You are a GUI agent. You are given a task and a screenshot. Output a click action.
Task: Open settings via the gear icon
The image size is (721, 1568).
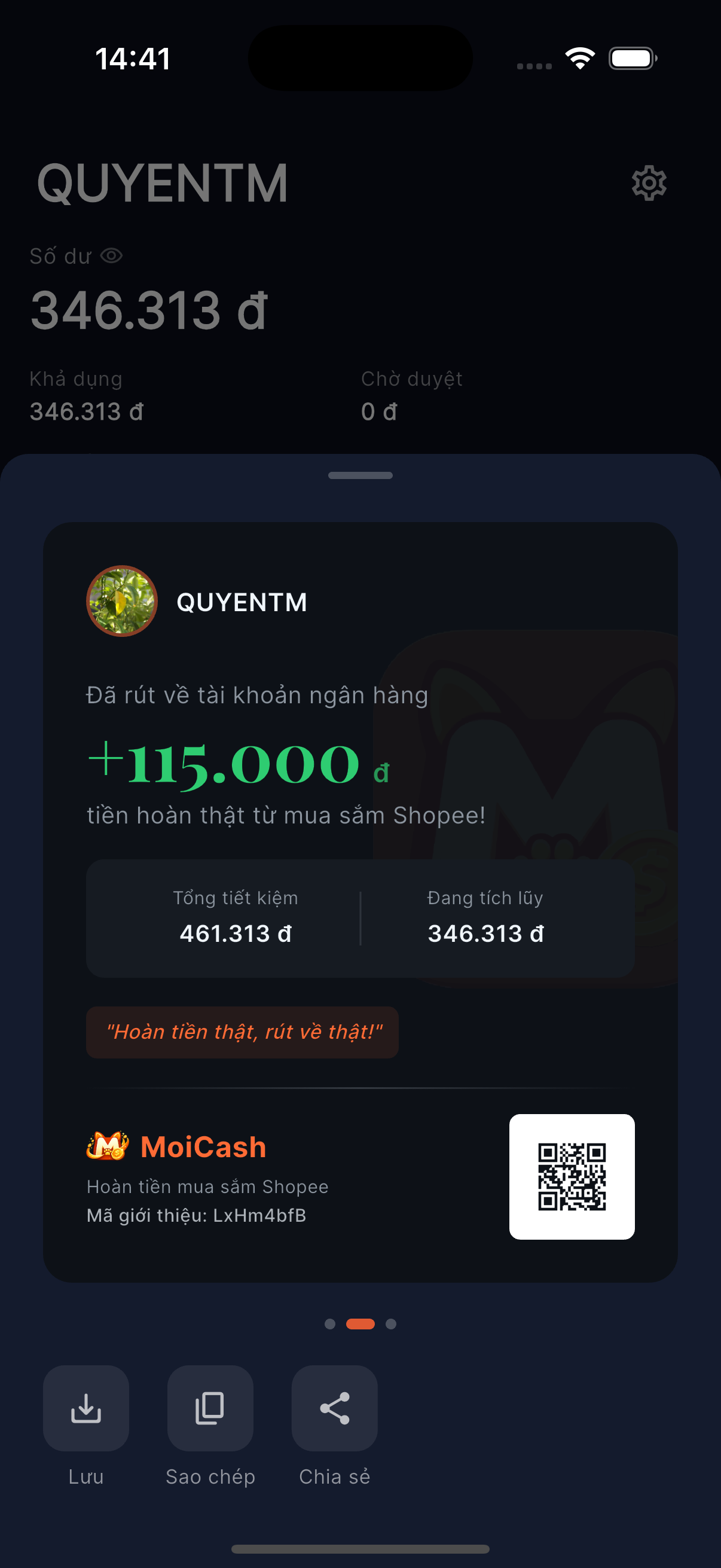click(x=649, y=182)
